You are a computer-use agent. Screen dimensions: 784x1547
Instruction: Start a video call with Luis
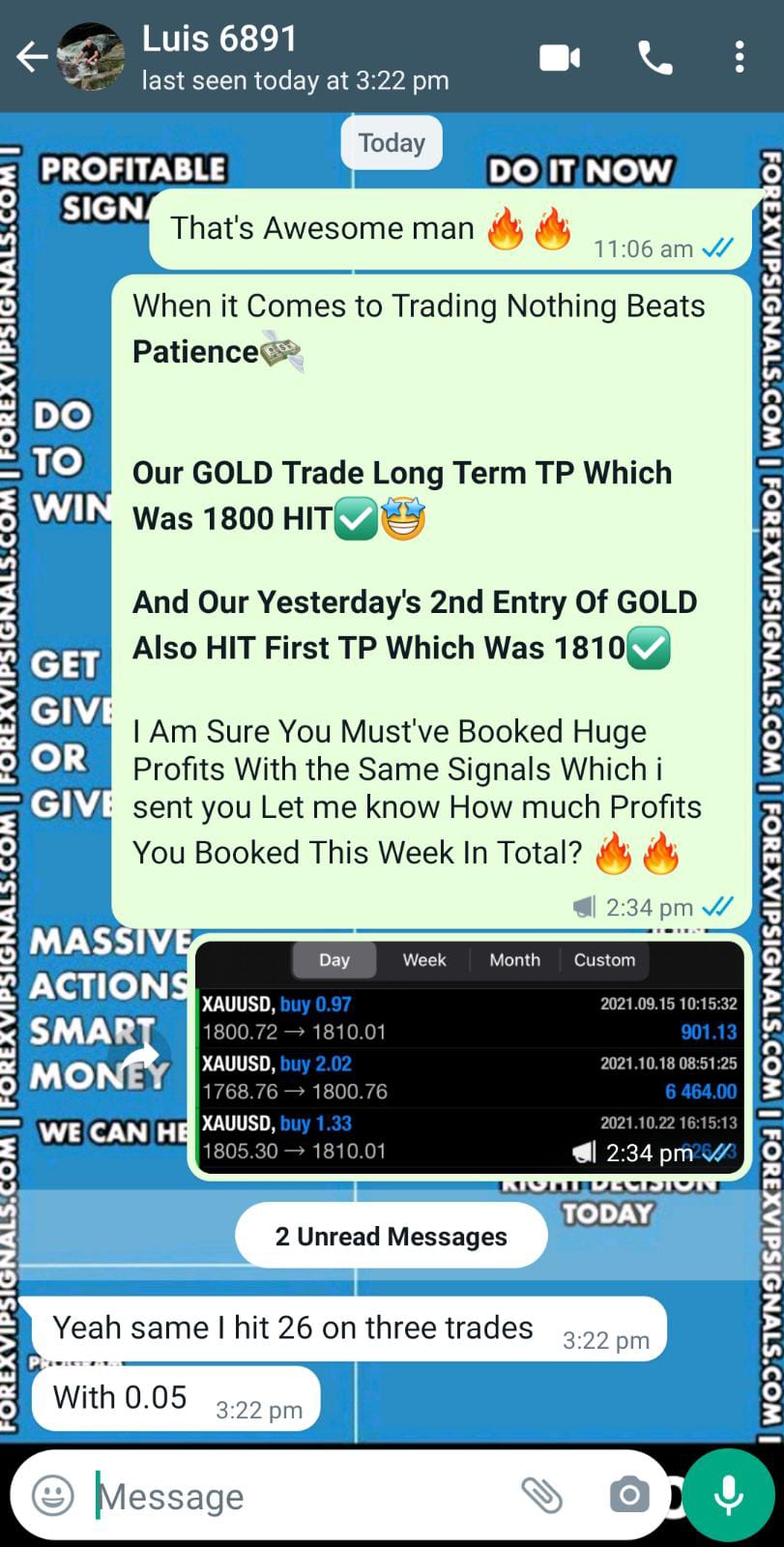tap(559, 58)
